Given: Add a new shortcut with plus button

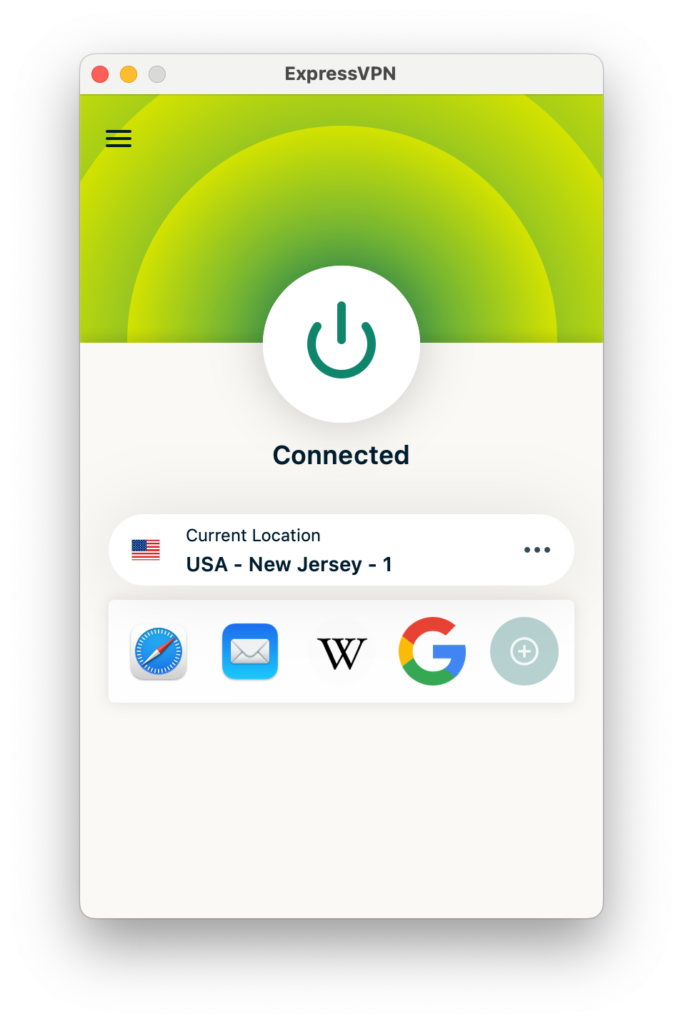Looking at the screenshot, I should tap(524, 652).
